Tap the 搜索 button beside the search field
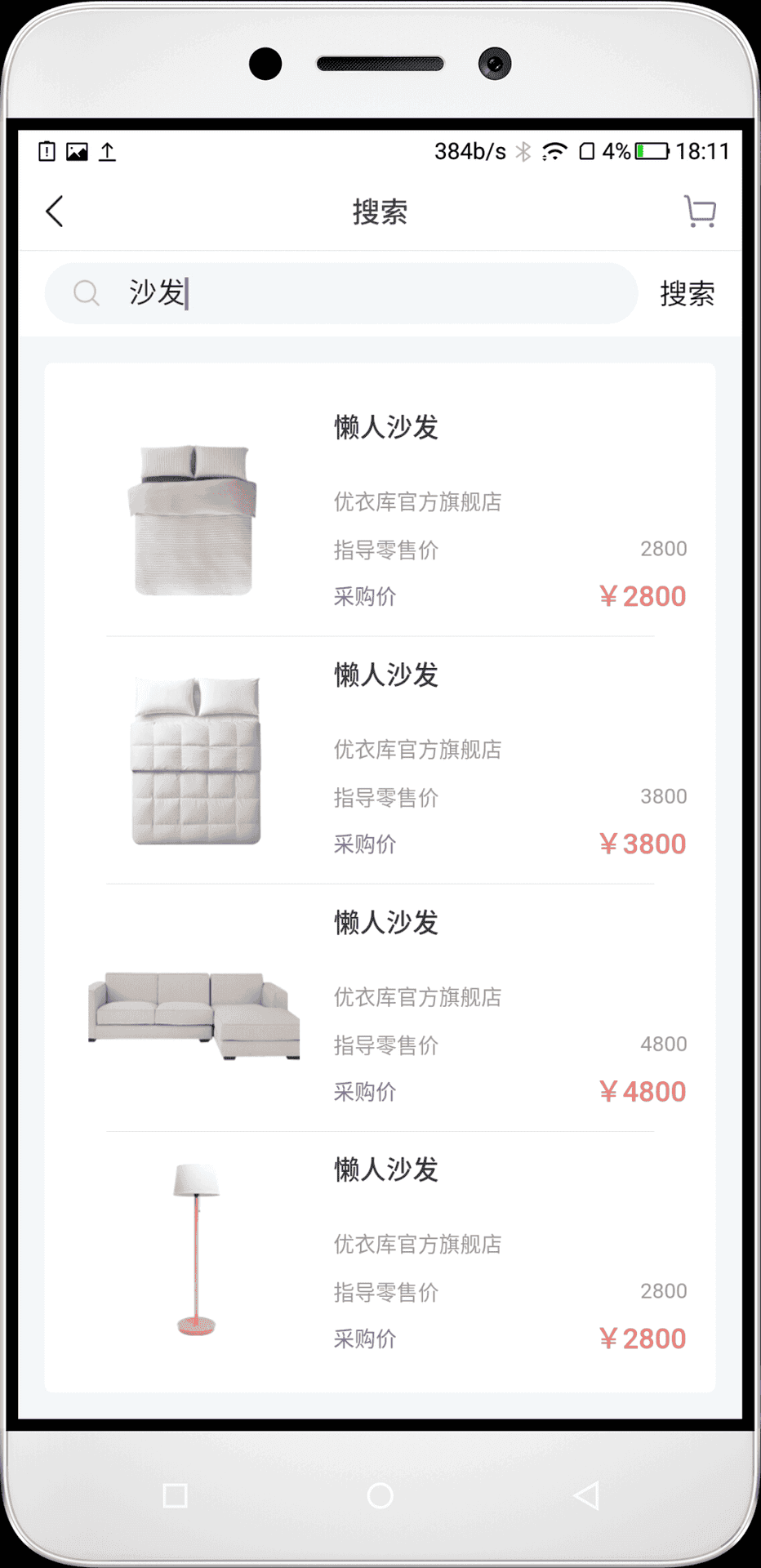The height and width of the screenshot is (1568, 761). (x=688, y=293)
